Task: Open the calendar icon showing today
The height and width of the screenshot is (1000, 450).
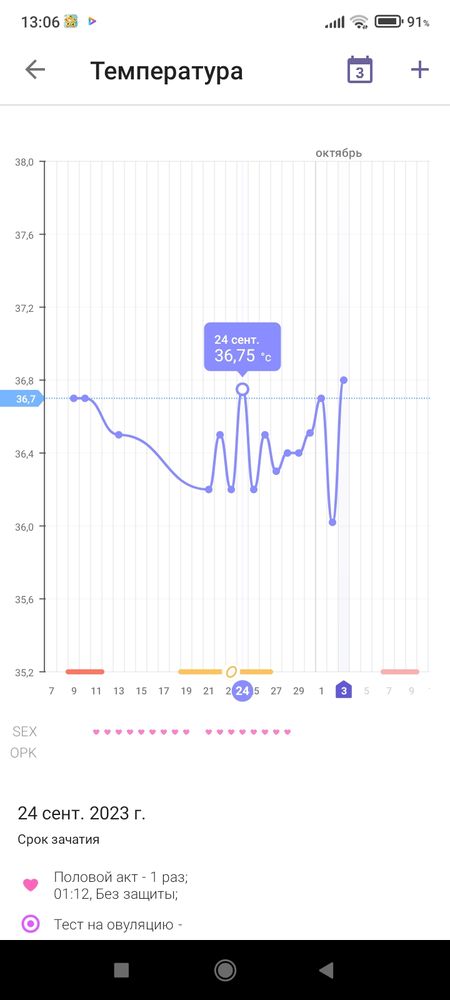Action: (359, 70)
